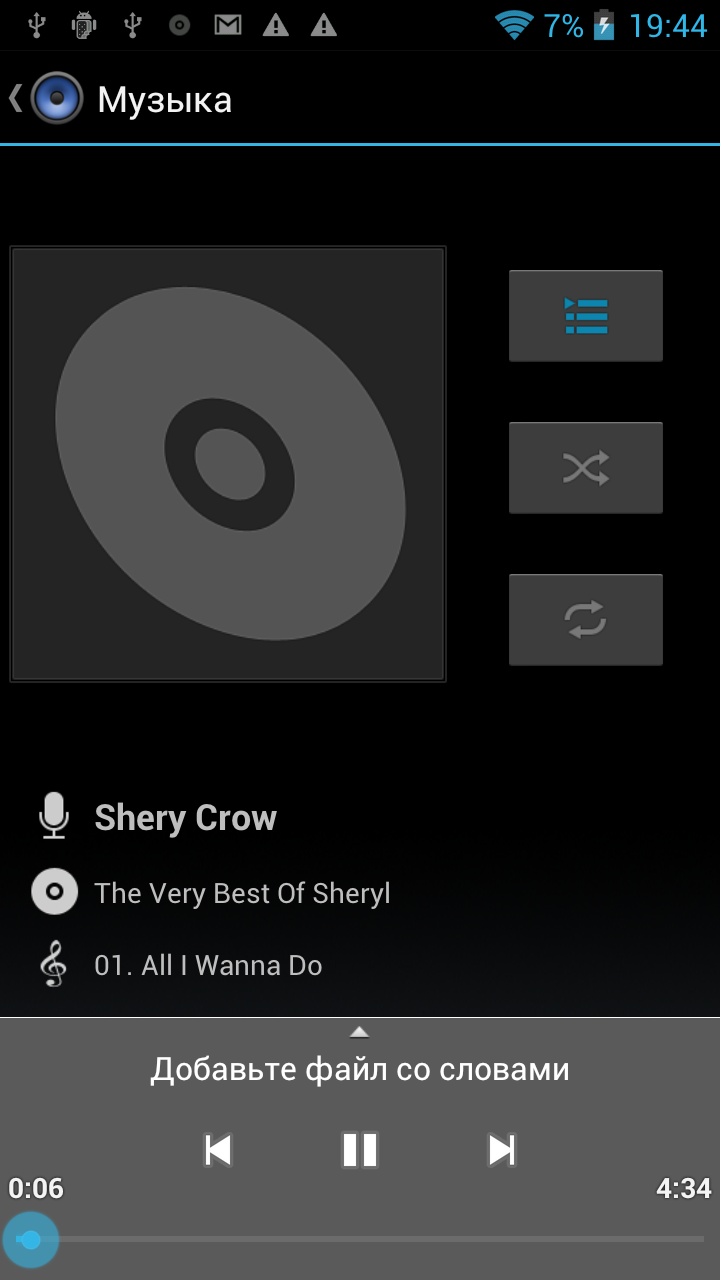
Task: Go back via the Музыка app icon
Action: click(x=55, y=98)
